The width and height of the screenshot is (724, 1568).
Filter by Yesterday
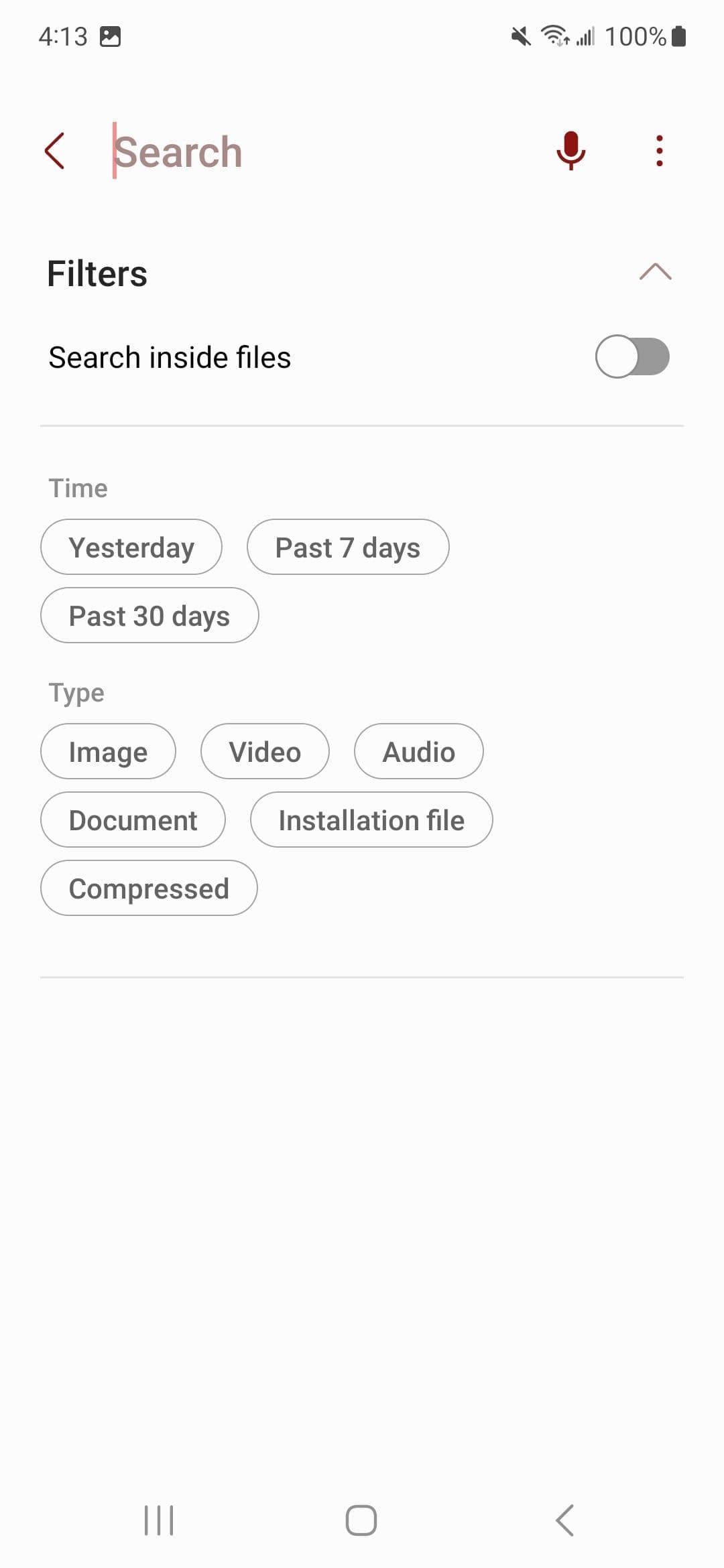(x=131, y=547)
